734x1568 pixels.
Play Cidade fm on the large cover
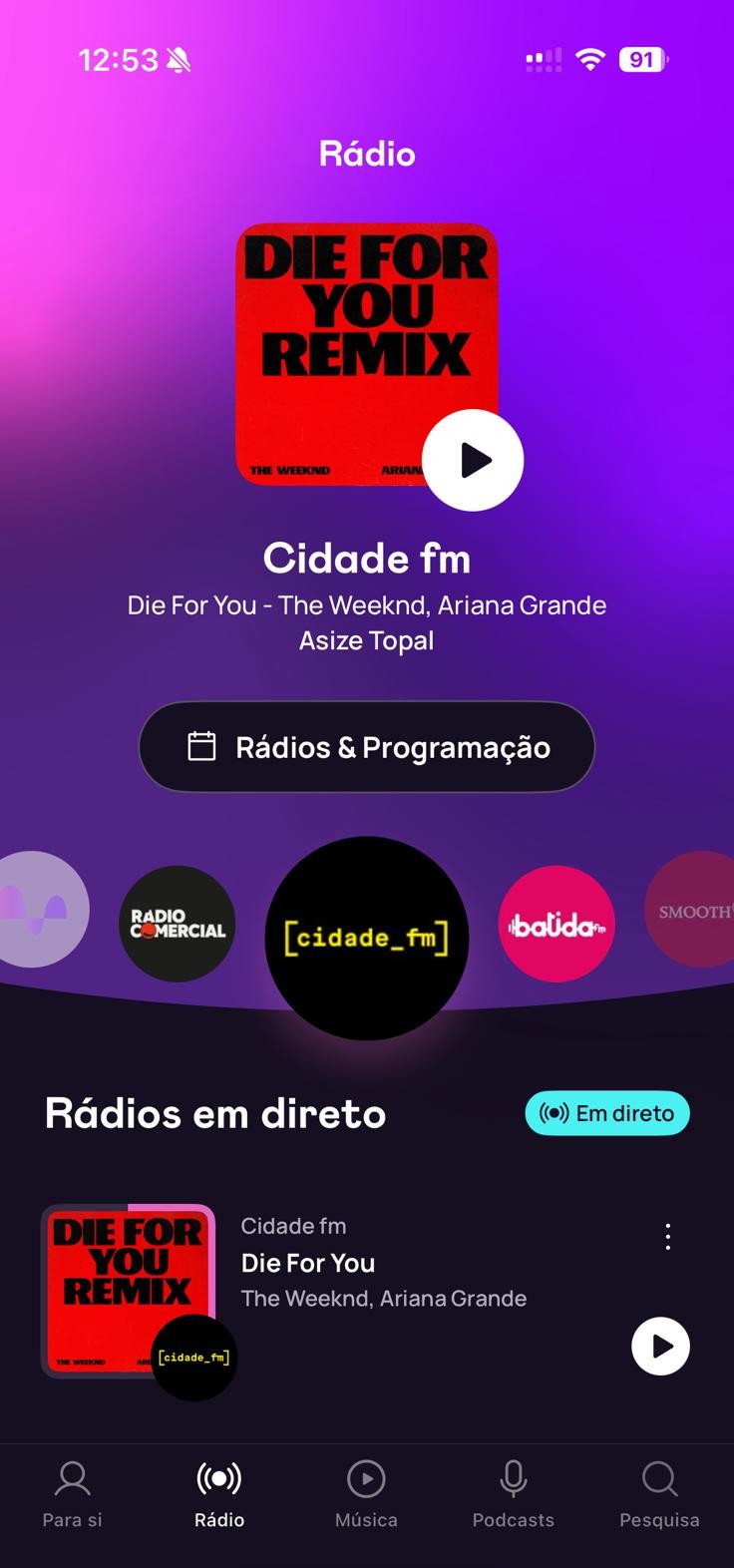[x=473, y=460]
